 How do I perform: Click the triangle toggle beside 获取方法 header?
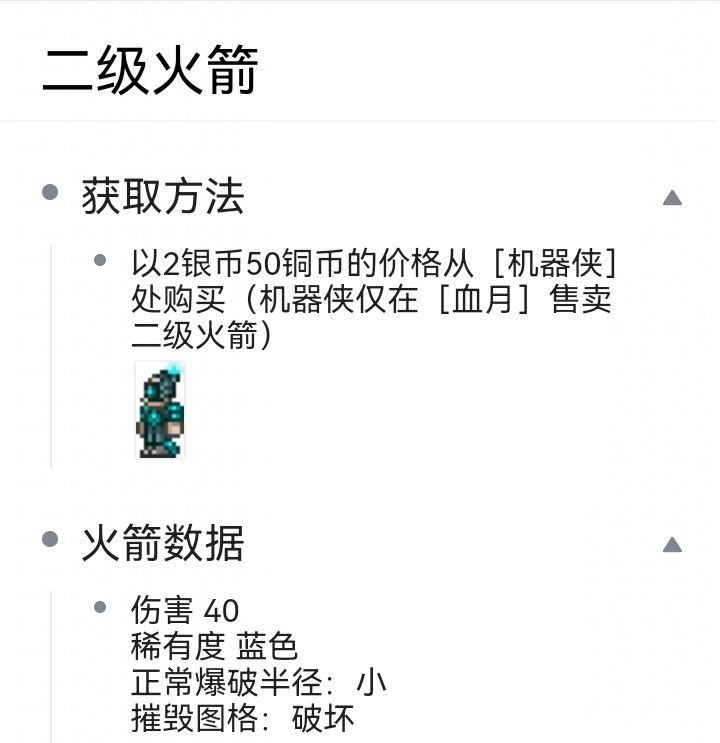click(672, 195)
